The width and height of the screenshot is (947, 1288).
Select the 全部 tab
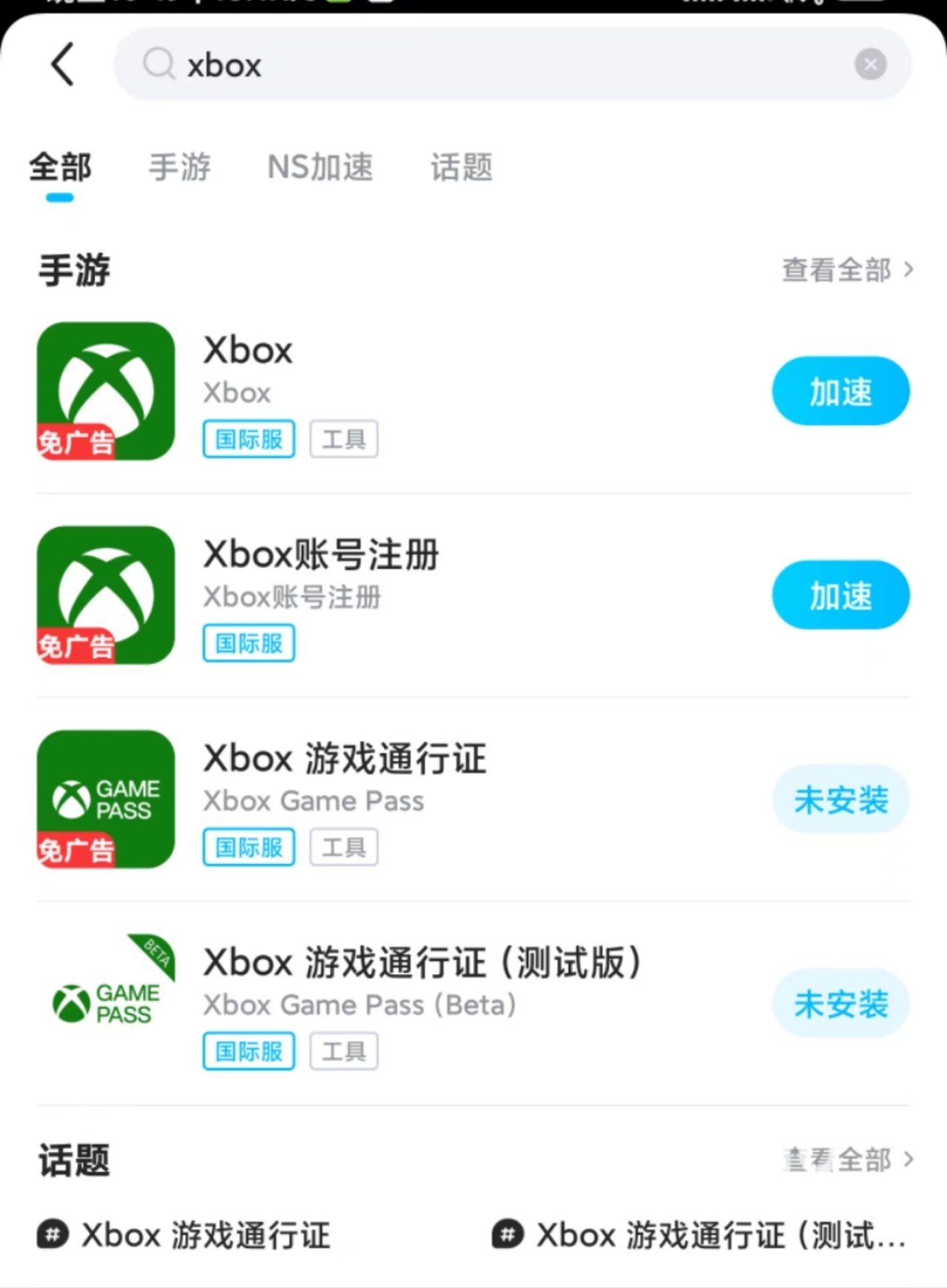click(x=60, y=167)
